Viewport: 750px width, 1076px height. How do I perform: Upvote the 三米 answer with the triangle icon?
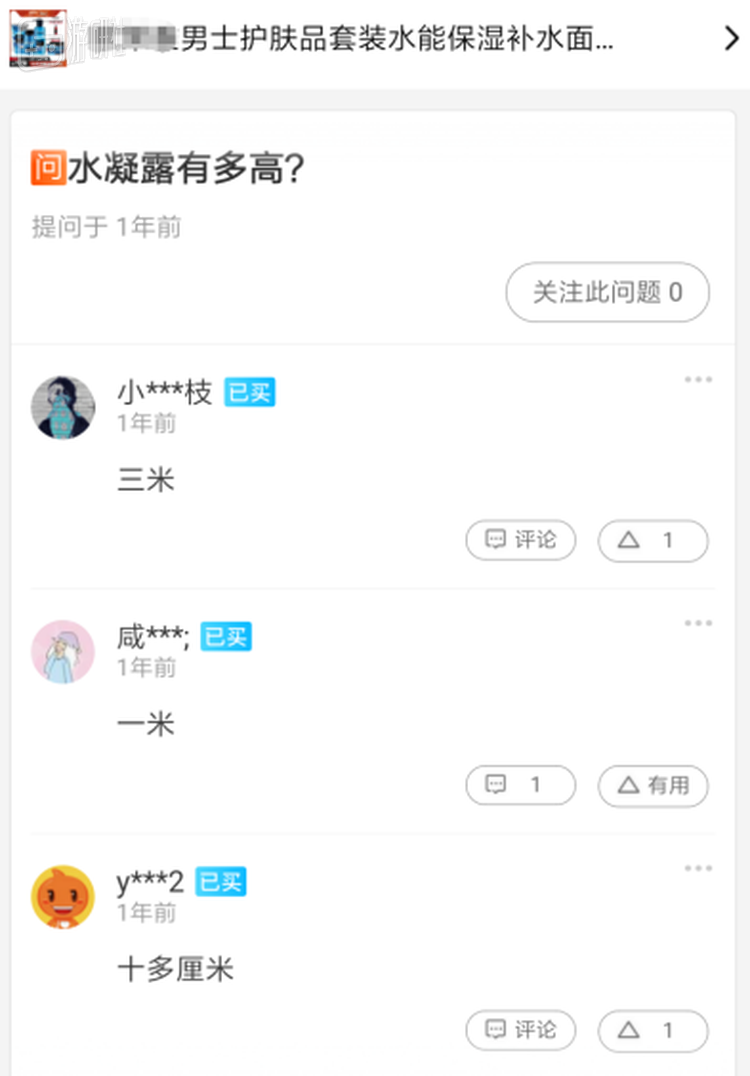pos(652,540)
